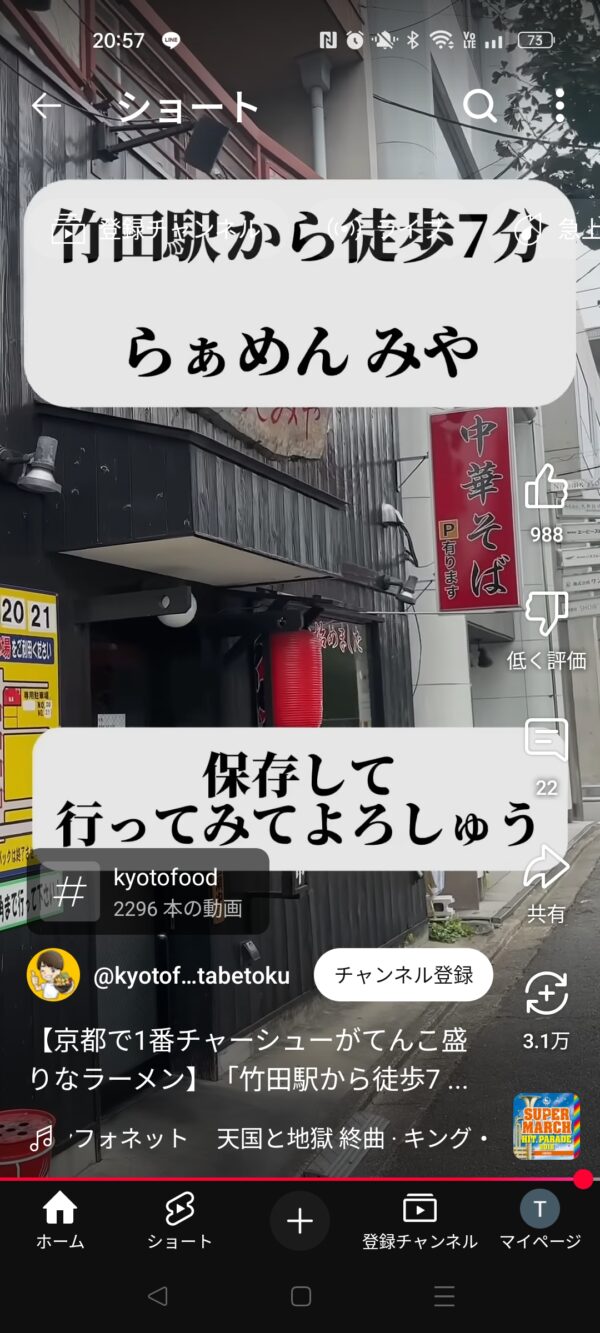
Task: Create new content with plus button
Action: [300, 1221]
